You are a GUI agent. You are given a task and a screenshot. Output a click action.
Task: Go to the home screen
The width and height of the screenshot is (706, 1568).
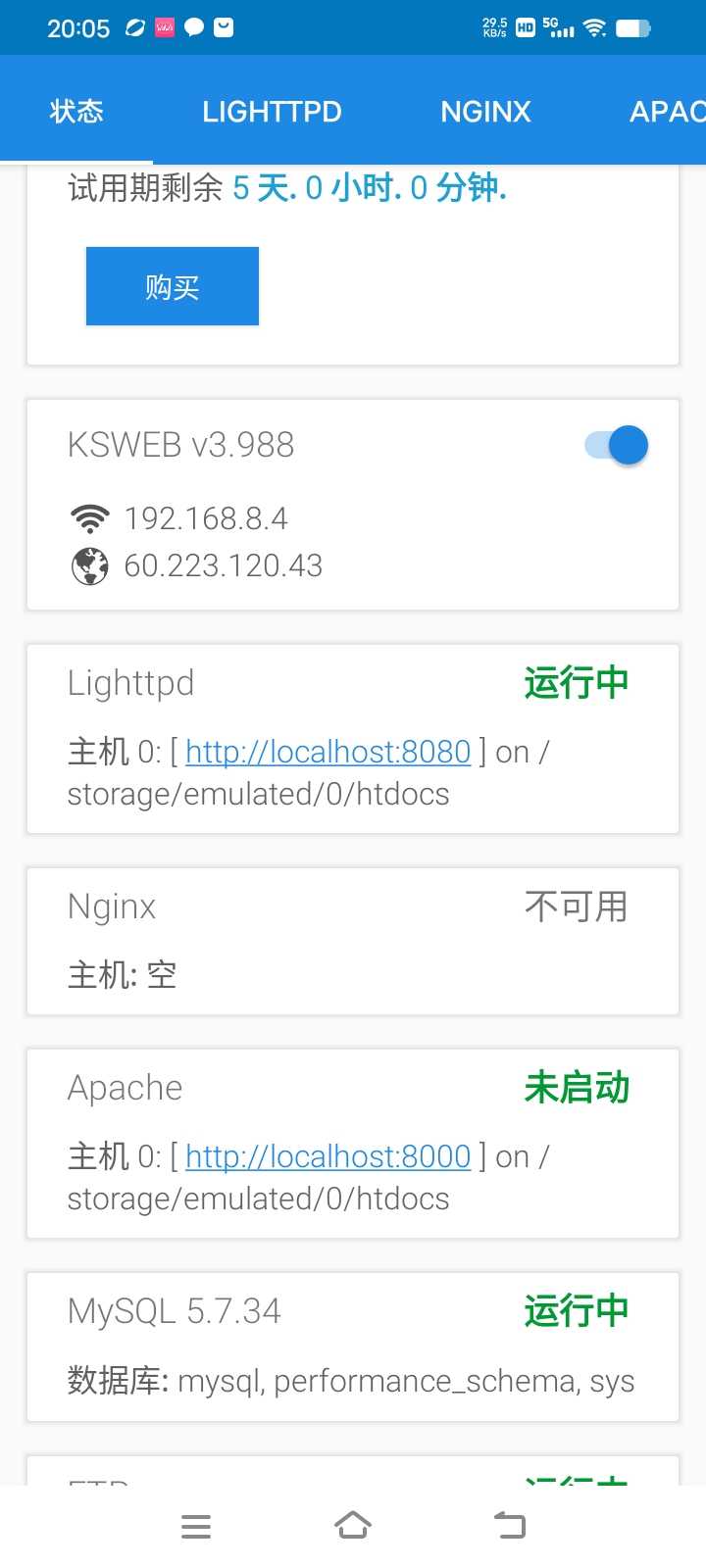pos(353,1525)
